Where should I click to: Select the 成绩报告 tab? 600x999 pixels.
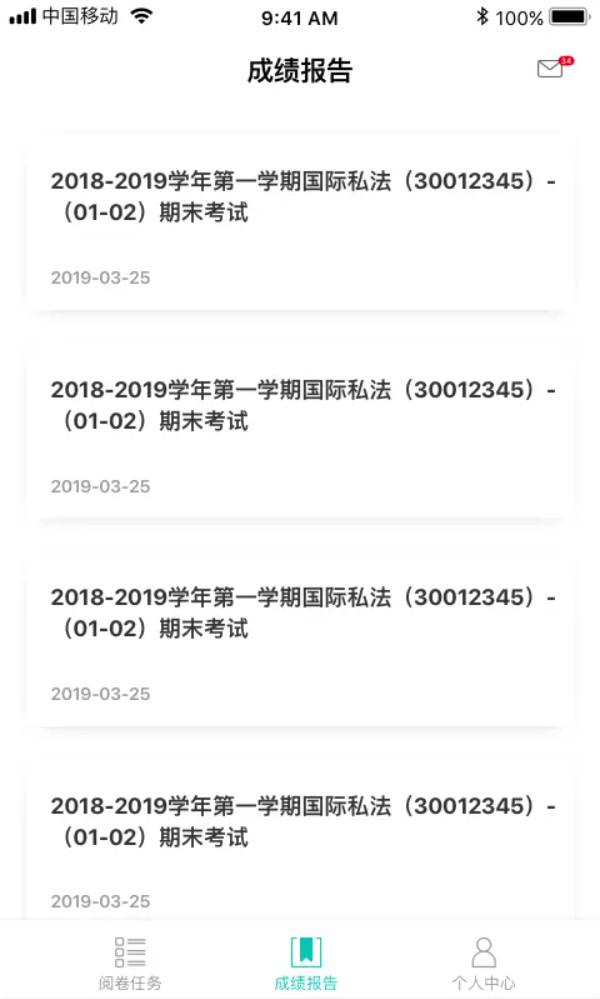click(306, 963)
